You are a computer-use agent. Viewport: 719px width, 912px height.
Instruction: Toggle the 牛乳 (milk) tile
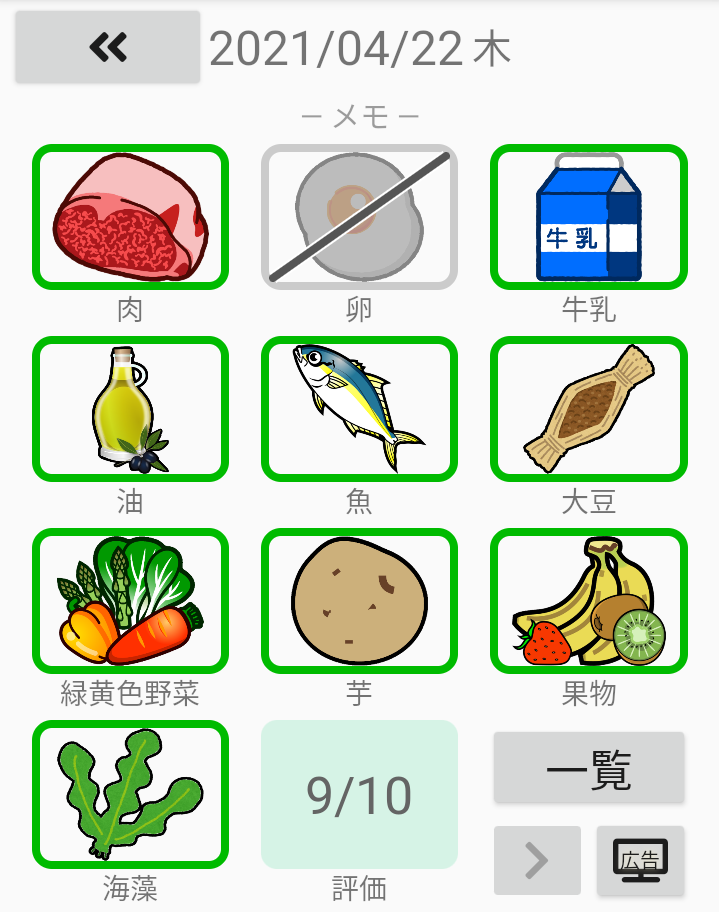588,217
